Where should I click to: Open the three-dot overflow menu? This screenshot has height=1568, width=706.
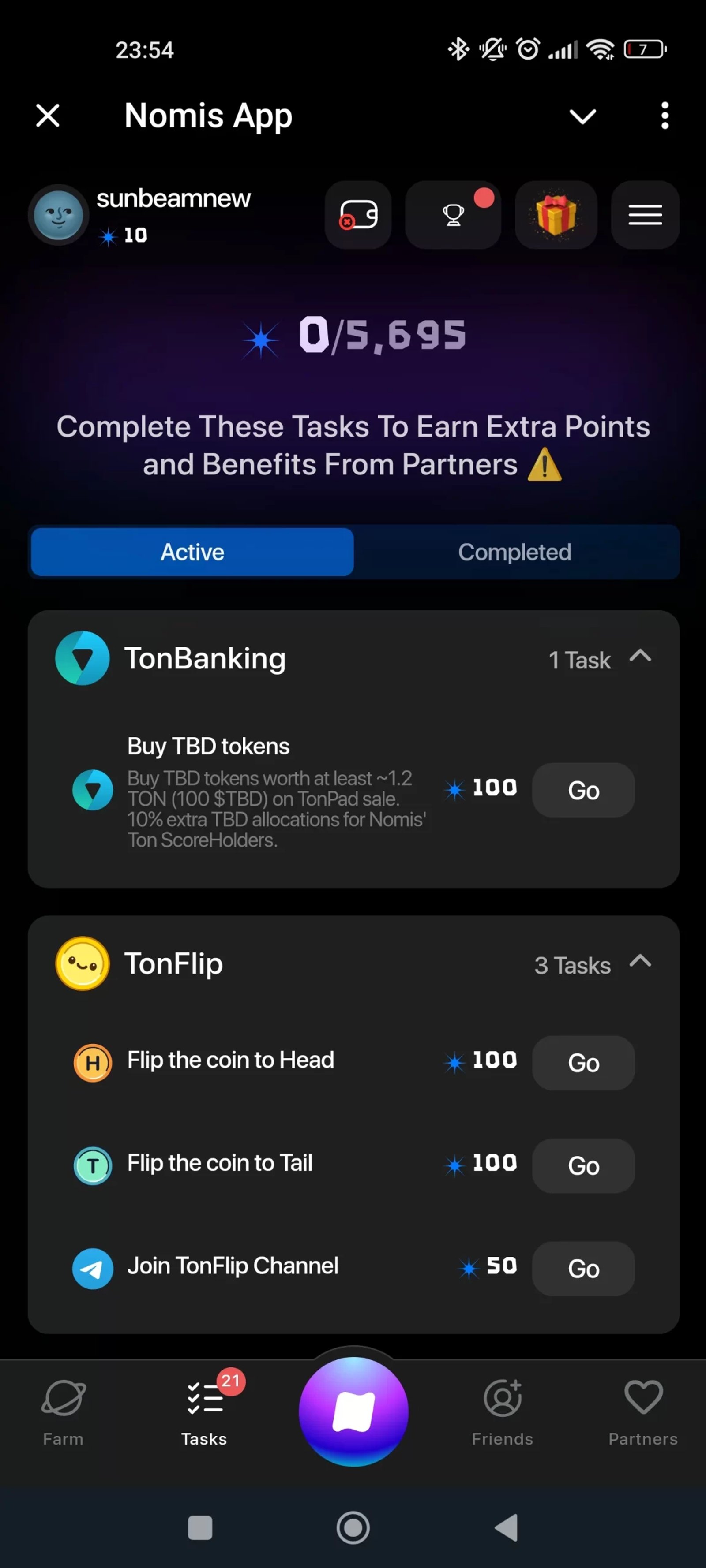[x=665, y=115]
